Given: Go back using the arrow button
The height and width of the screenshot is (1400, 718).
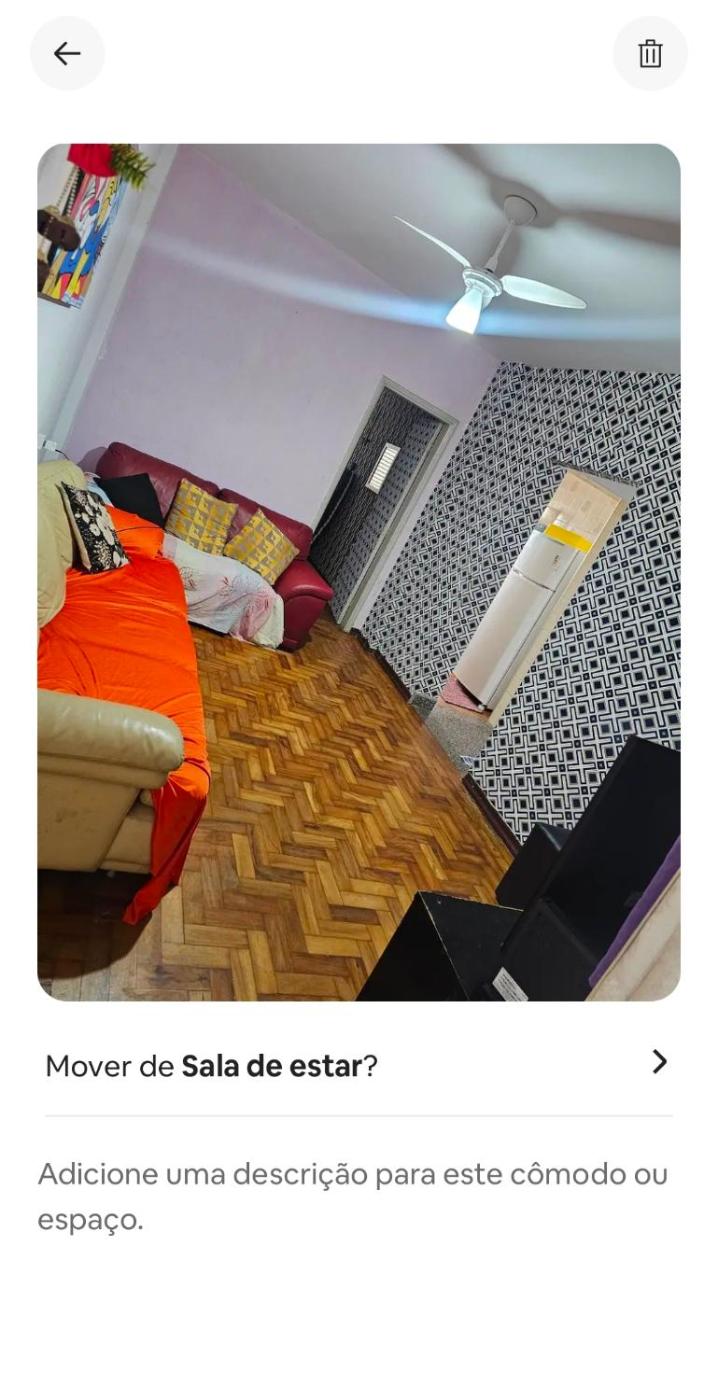Looking at the screenshot, I should [x=67, y=54].
